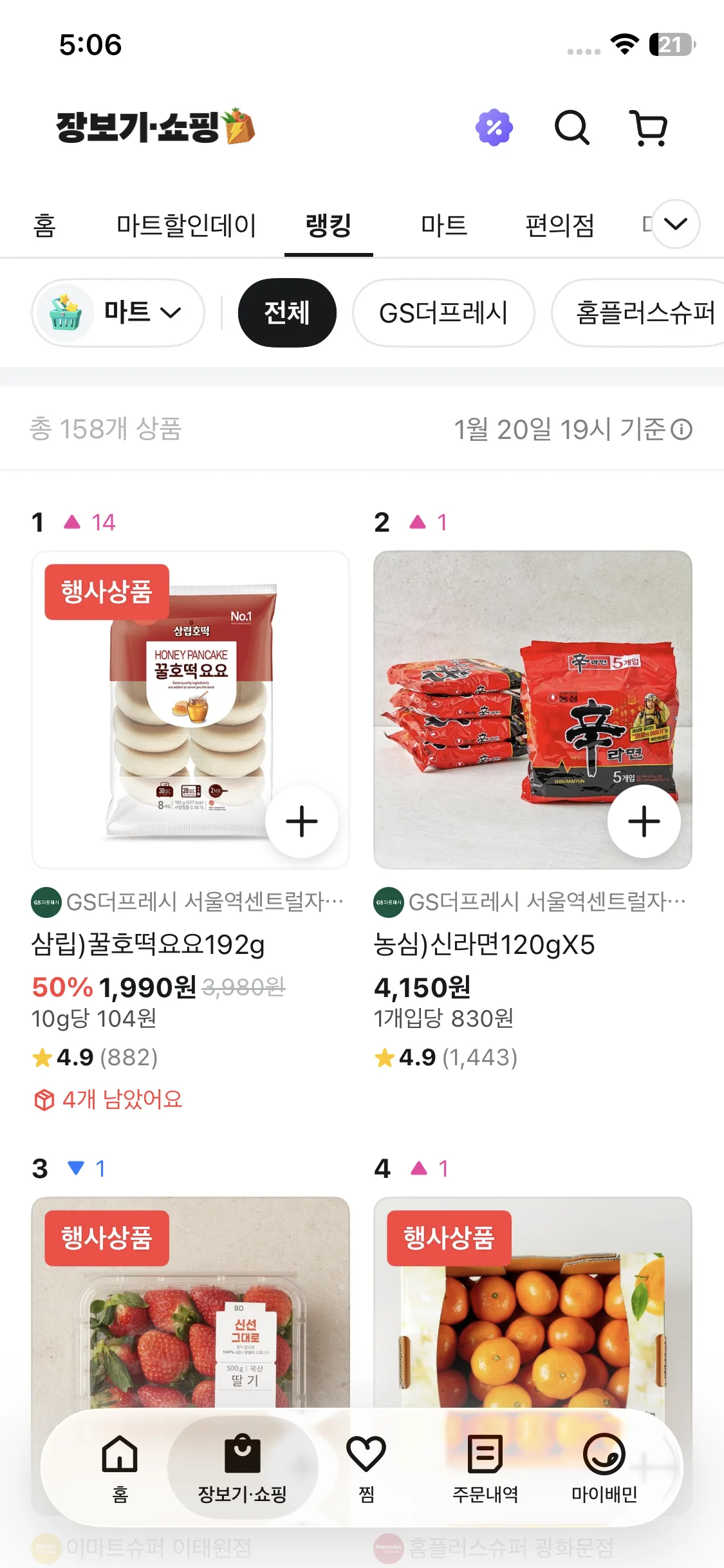Add 삼립 꿀호떡요요 to cart
Viewport: 724px width, 1568px height.
[301, 821]
